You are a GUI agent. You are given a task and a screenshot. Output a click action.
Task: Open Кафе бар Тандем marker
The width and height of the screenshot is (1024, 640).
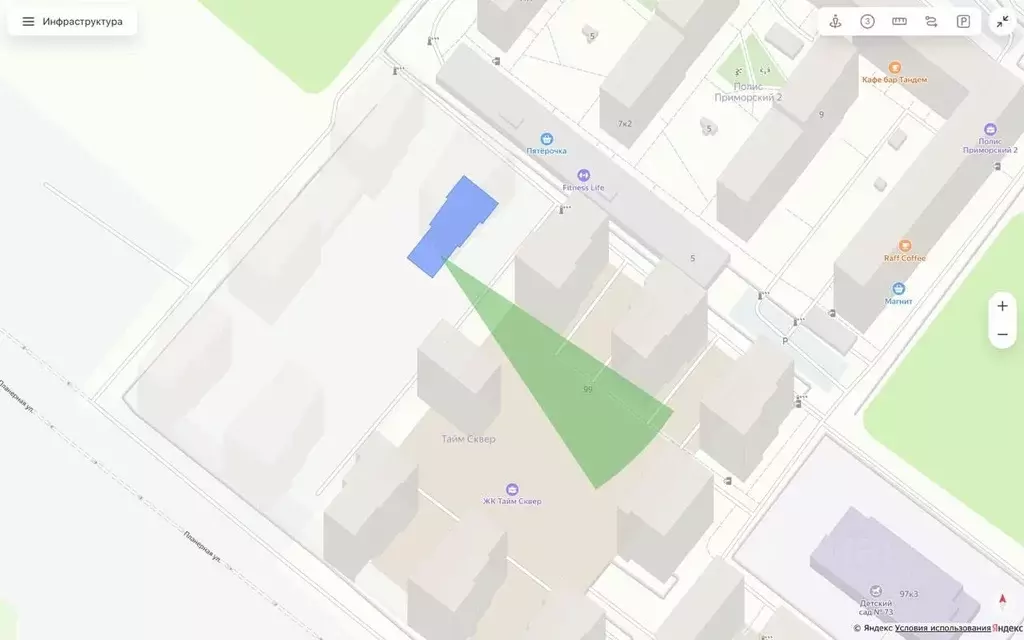pyautogui.click(x=895, y=66)
